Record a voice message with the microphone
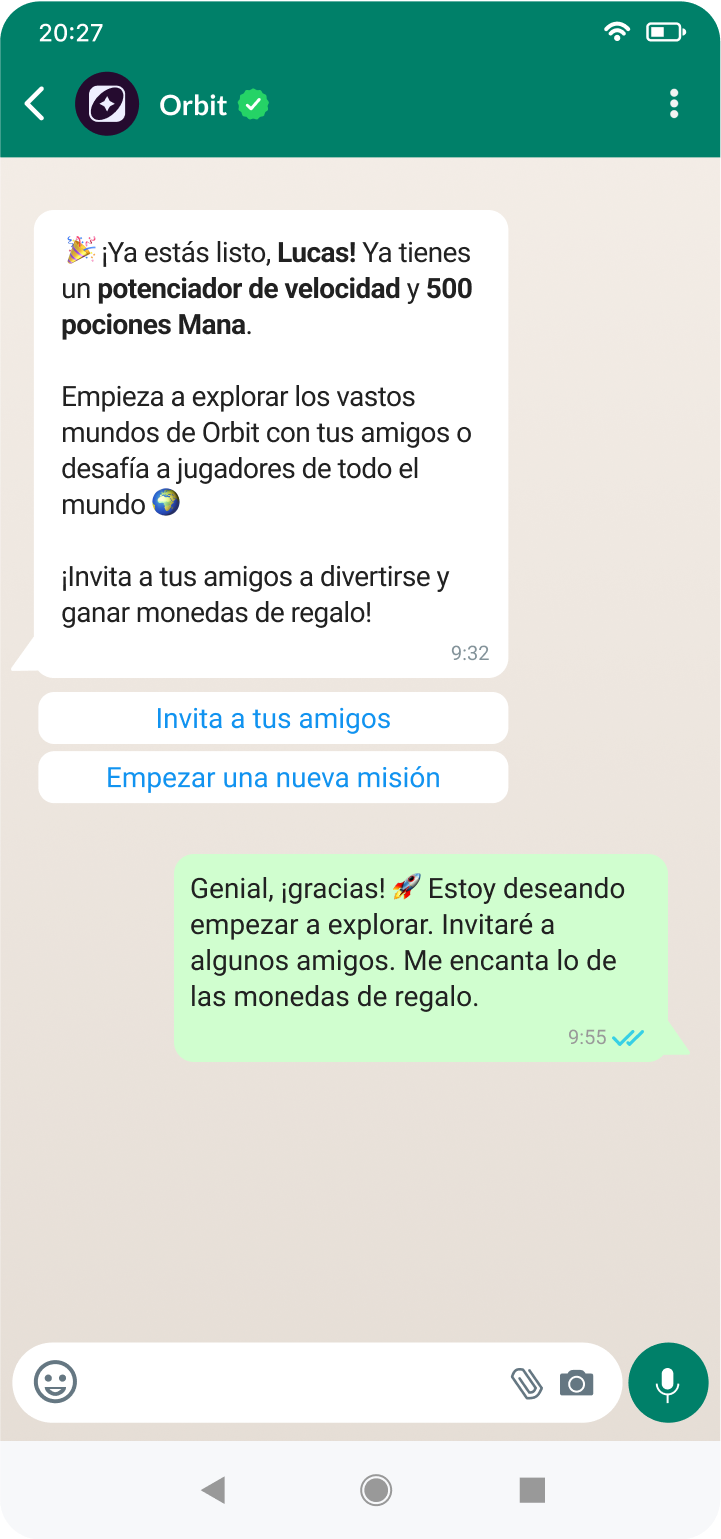This screenshot has height=1539, width=721. (x=668, y=1383)
